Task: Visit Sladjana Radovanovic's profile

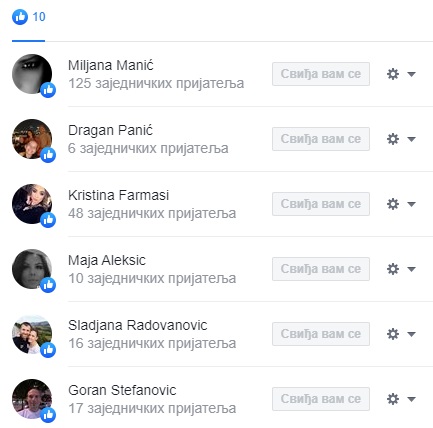Action: pos(138,325)
